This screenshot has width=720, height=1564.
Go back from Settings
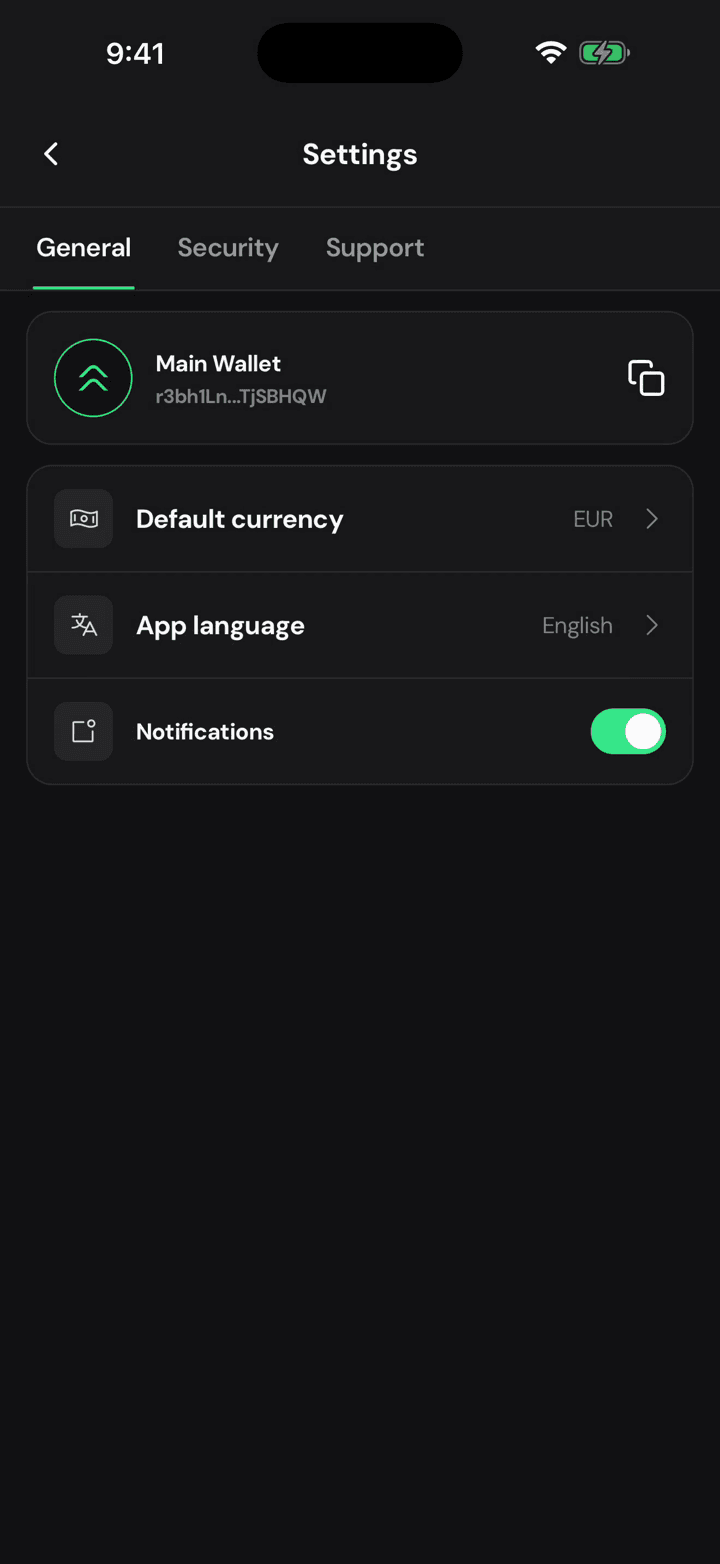coord(51,154)
